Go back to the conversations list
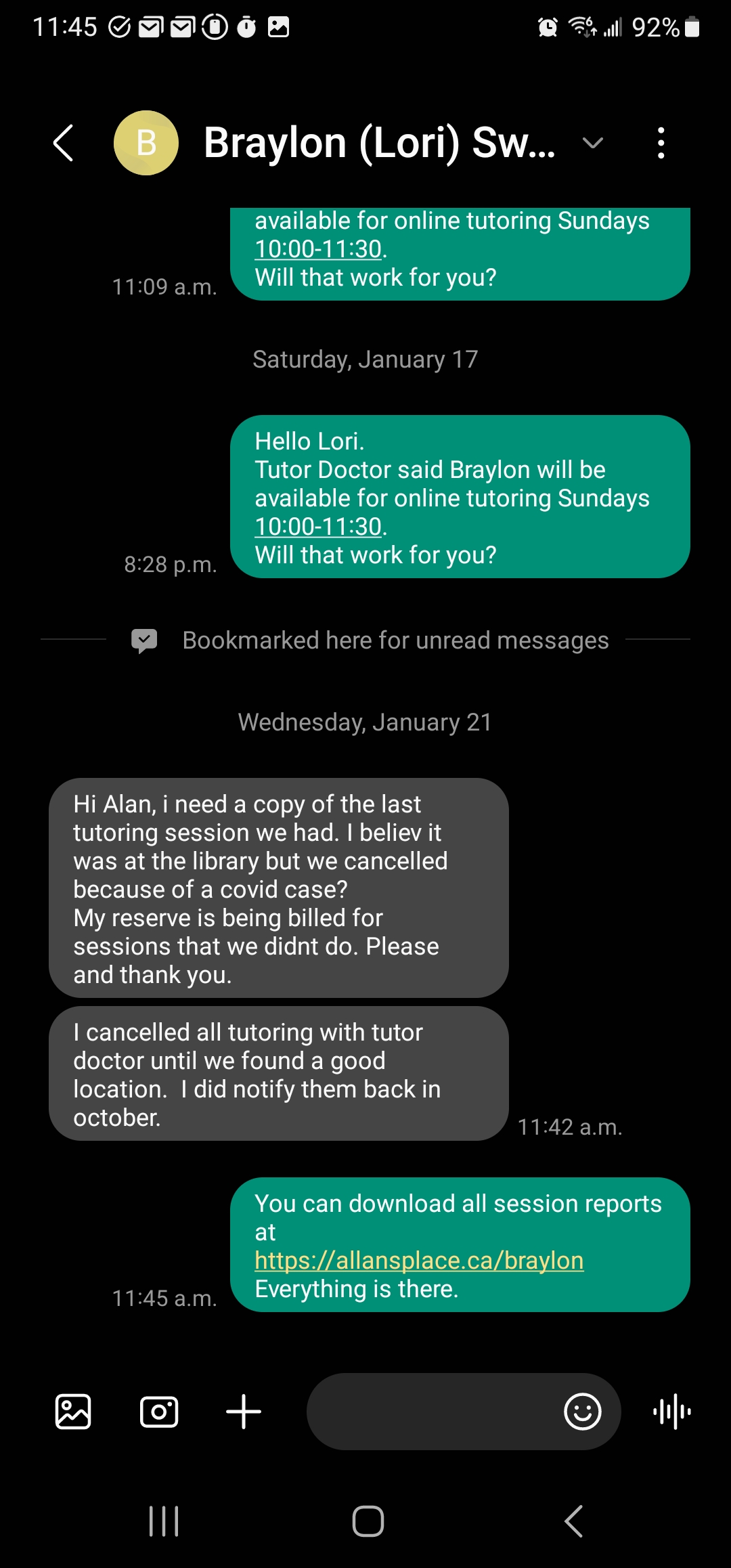 pyautogui.click(x=63, y=143)
